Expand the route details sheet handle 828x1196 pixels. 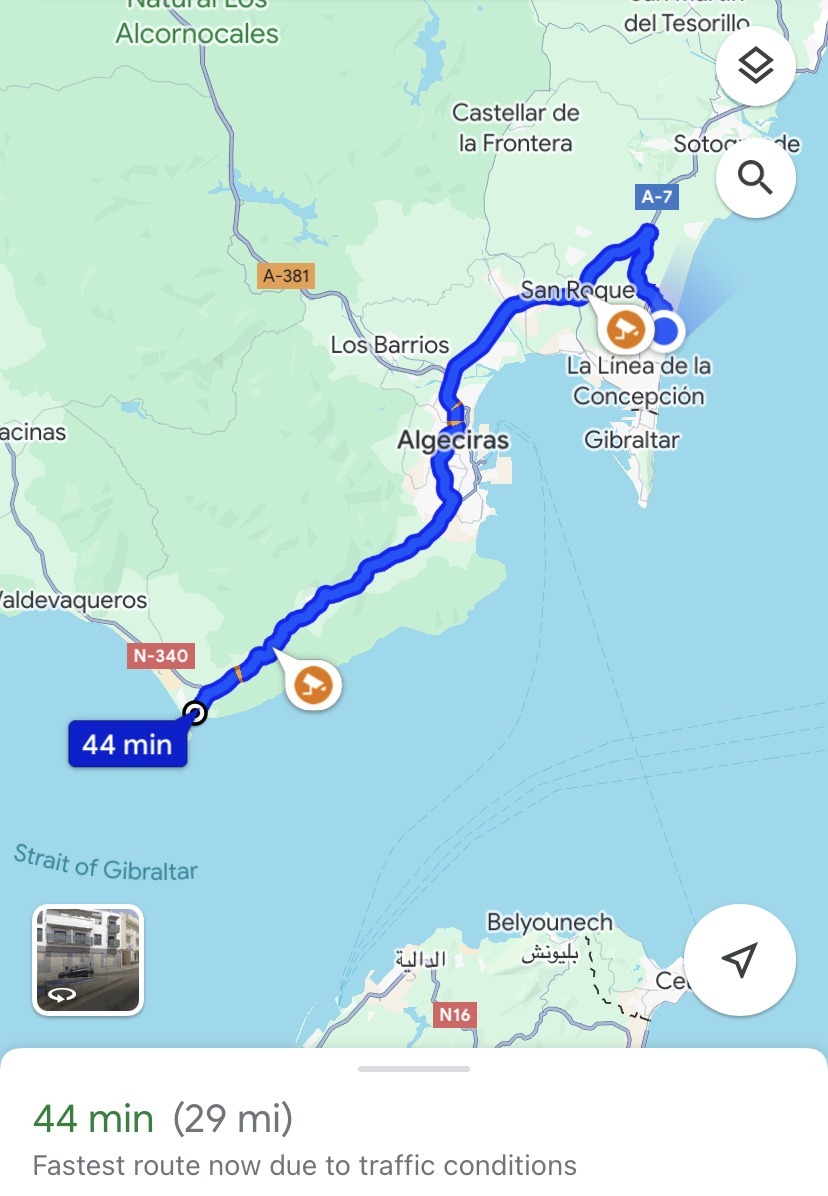click(x=413, y=1068)
